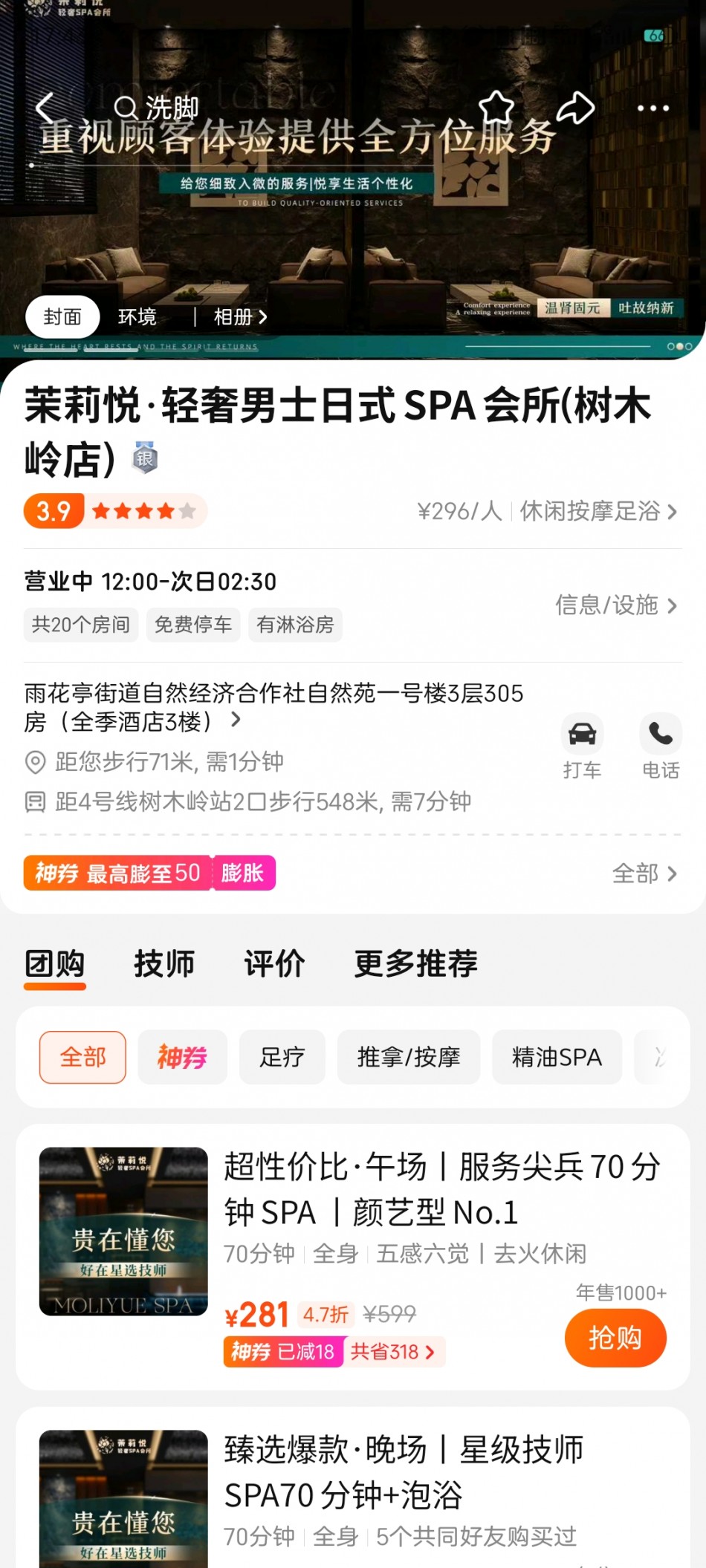Open the 相册 photo album
Screen dimensions: 706x1568
[240, 317]
